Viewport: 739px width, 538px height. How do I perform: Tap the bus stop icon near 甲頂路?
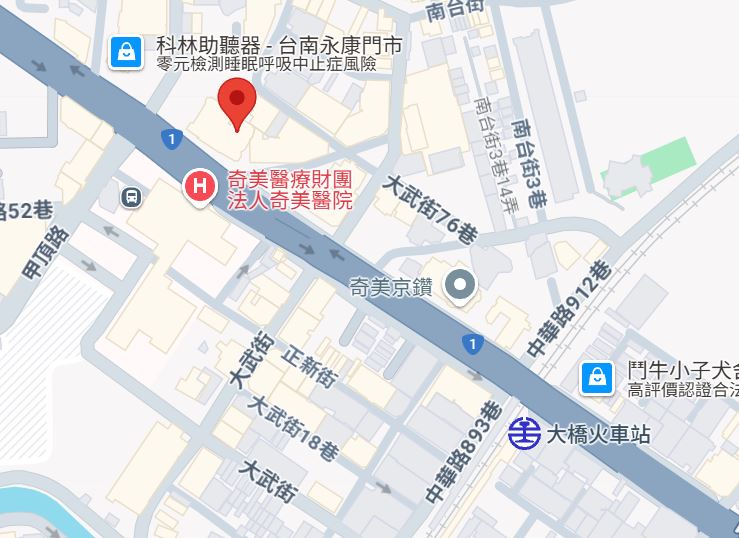pos(131,197)
